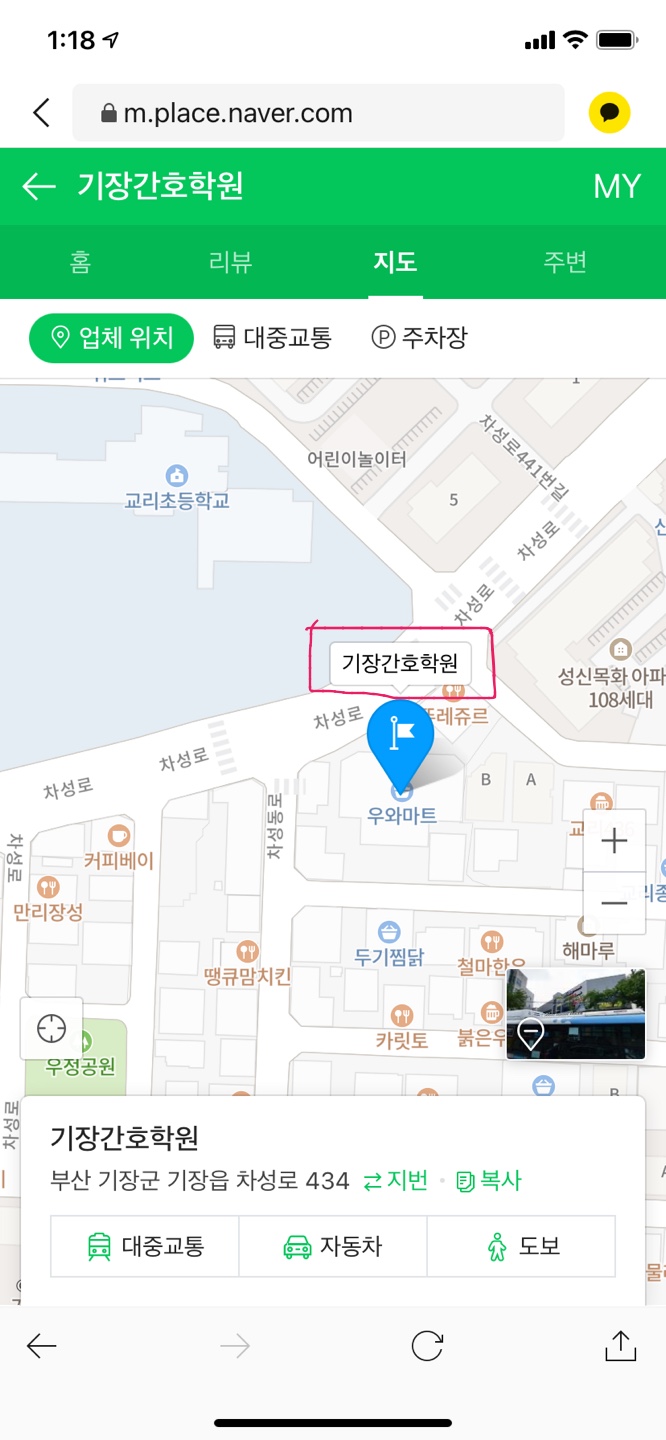Center map on my current location
The height and width of the screenshot is (1440, 666).
click(52, 1028)
